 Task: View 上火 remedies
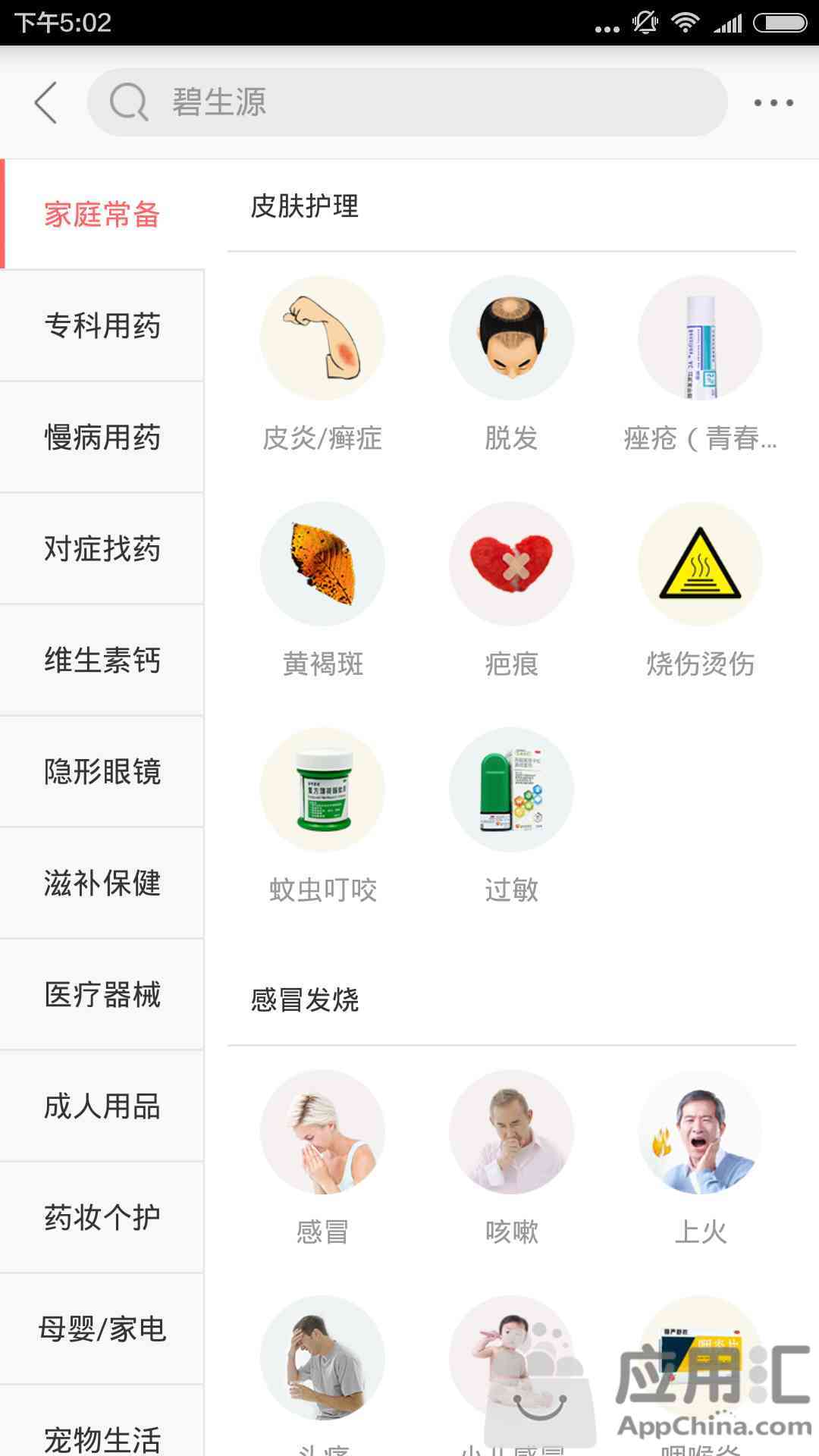pyautogui.click(x=701, y=1158)
